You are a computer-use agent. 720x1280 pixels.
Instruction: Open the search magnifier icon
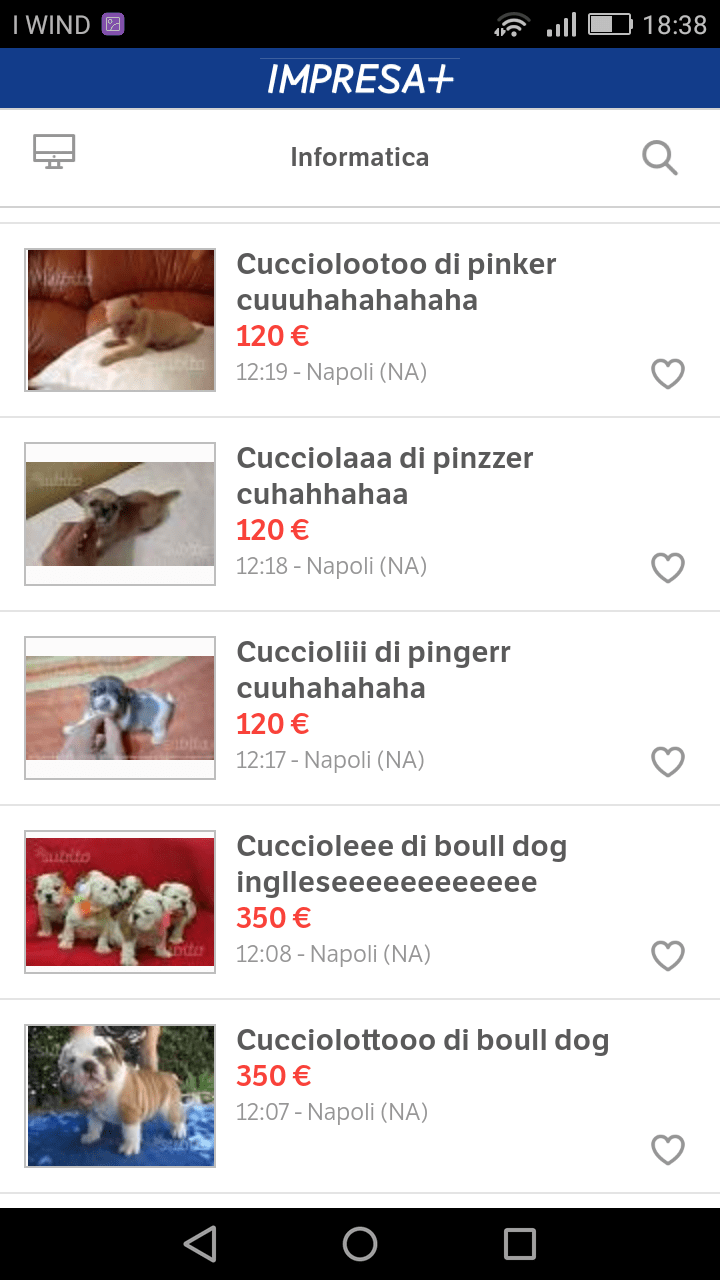click(x=660, y=158)
